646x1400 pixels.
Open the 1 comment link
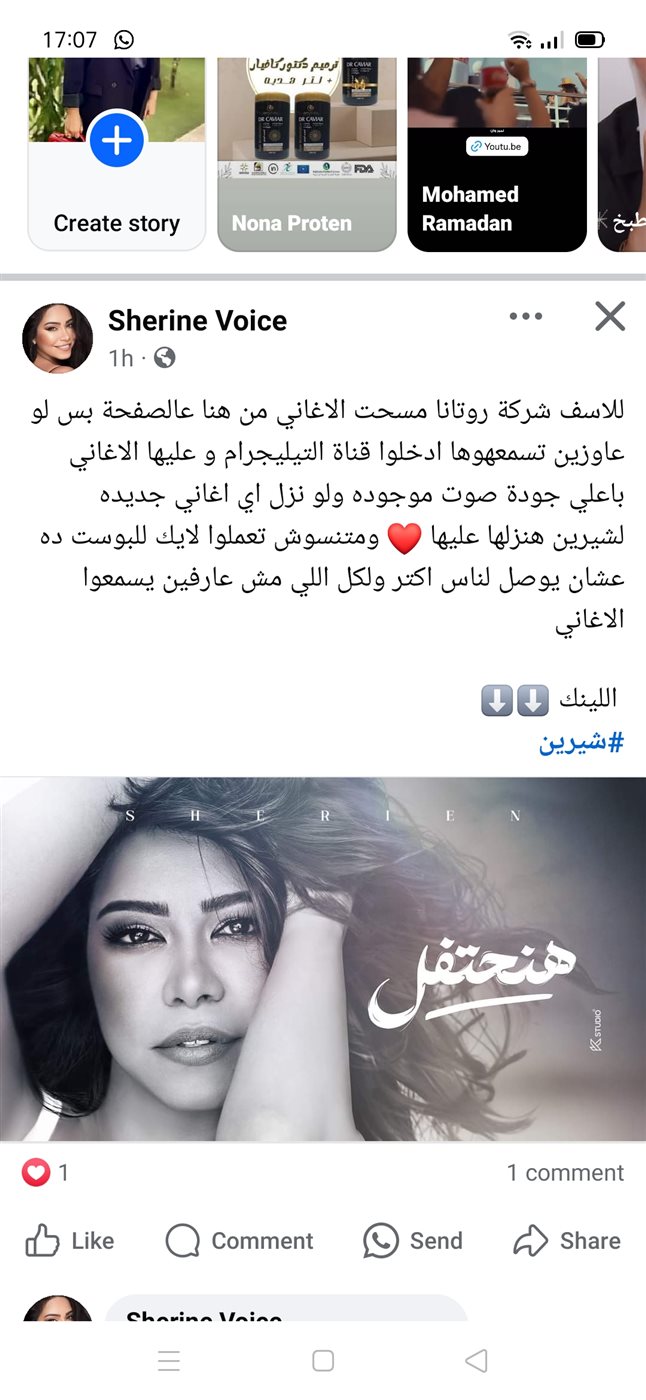[x=564, y=1173]
